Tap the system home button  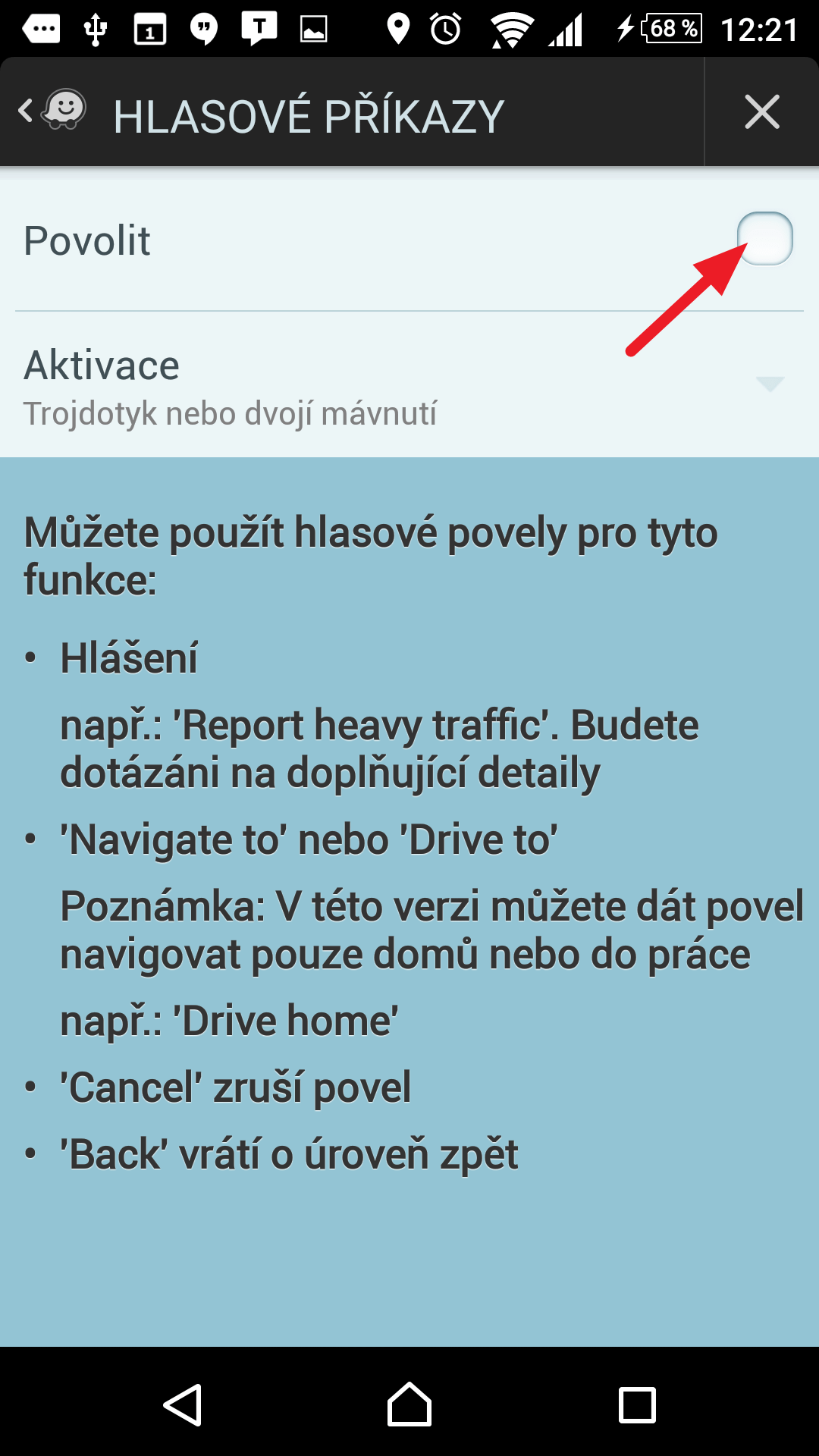(409, 1404)
